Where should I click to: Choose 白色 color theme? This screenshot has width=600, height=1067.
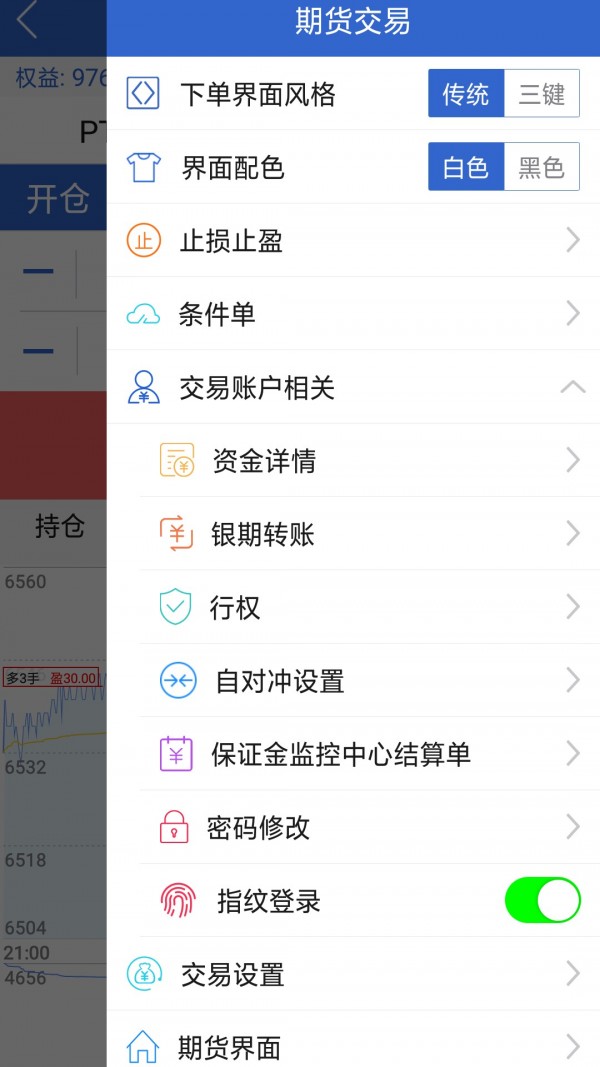[x=466, y=167]
